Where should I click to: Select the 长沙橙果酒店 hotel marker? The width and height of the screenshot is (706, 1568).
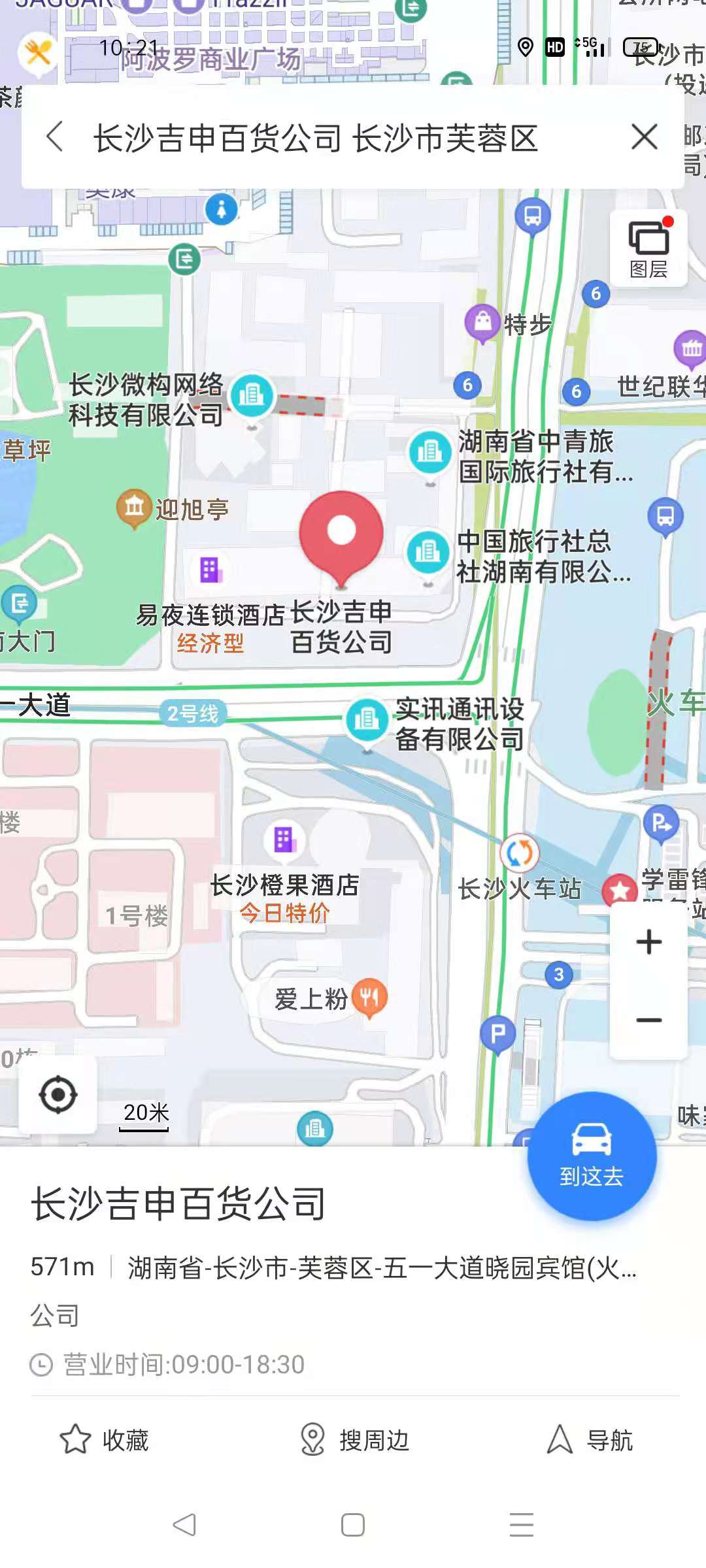[x=284, y=840]
